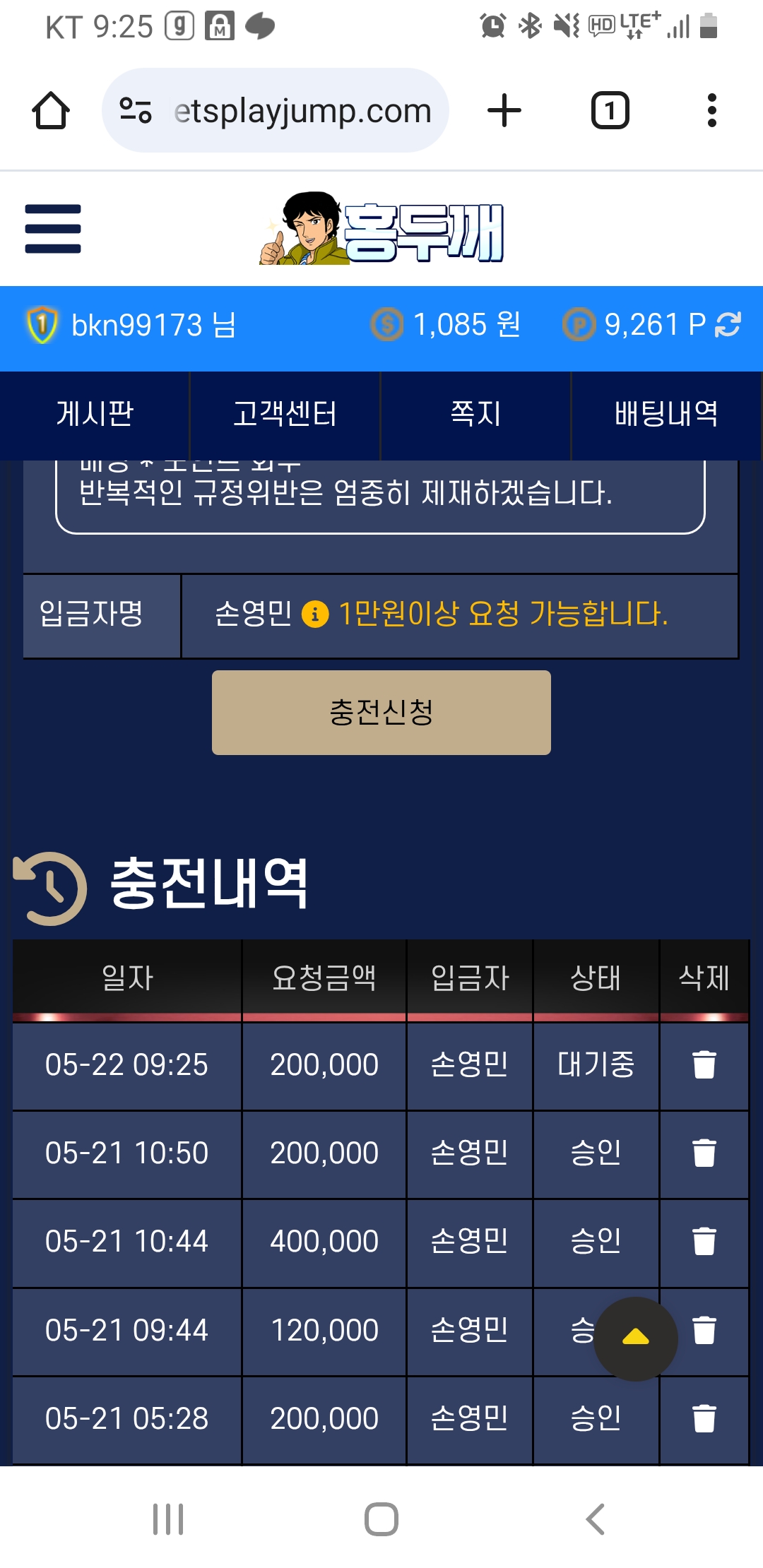Switch to the 쪽지 tab

coord(476,415)
